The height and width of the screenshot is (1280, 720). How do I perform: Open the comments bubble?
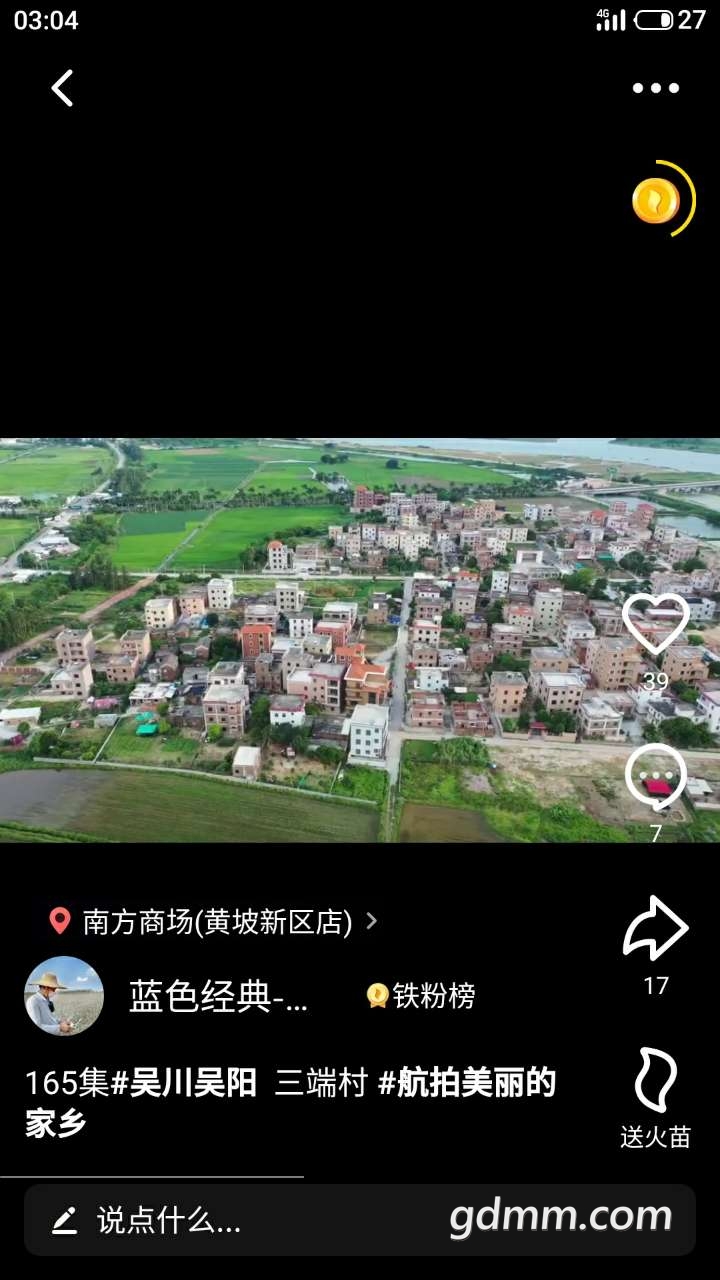pyautogui.click(x=656, y=778)
